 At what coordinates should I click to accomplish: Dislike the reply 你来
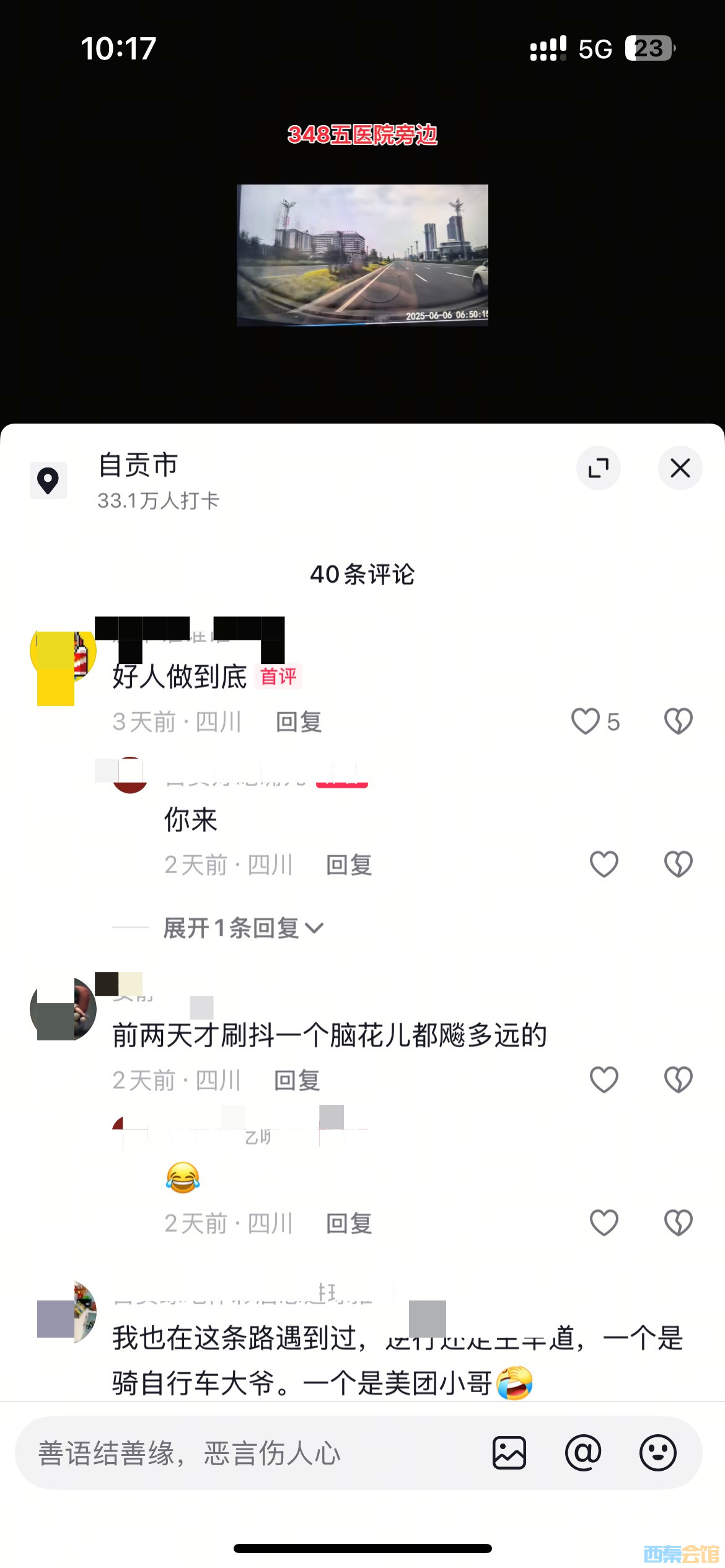pos(678,865)
